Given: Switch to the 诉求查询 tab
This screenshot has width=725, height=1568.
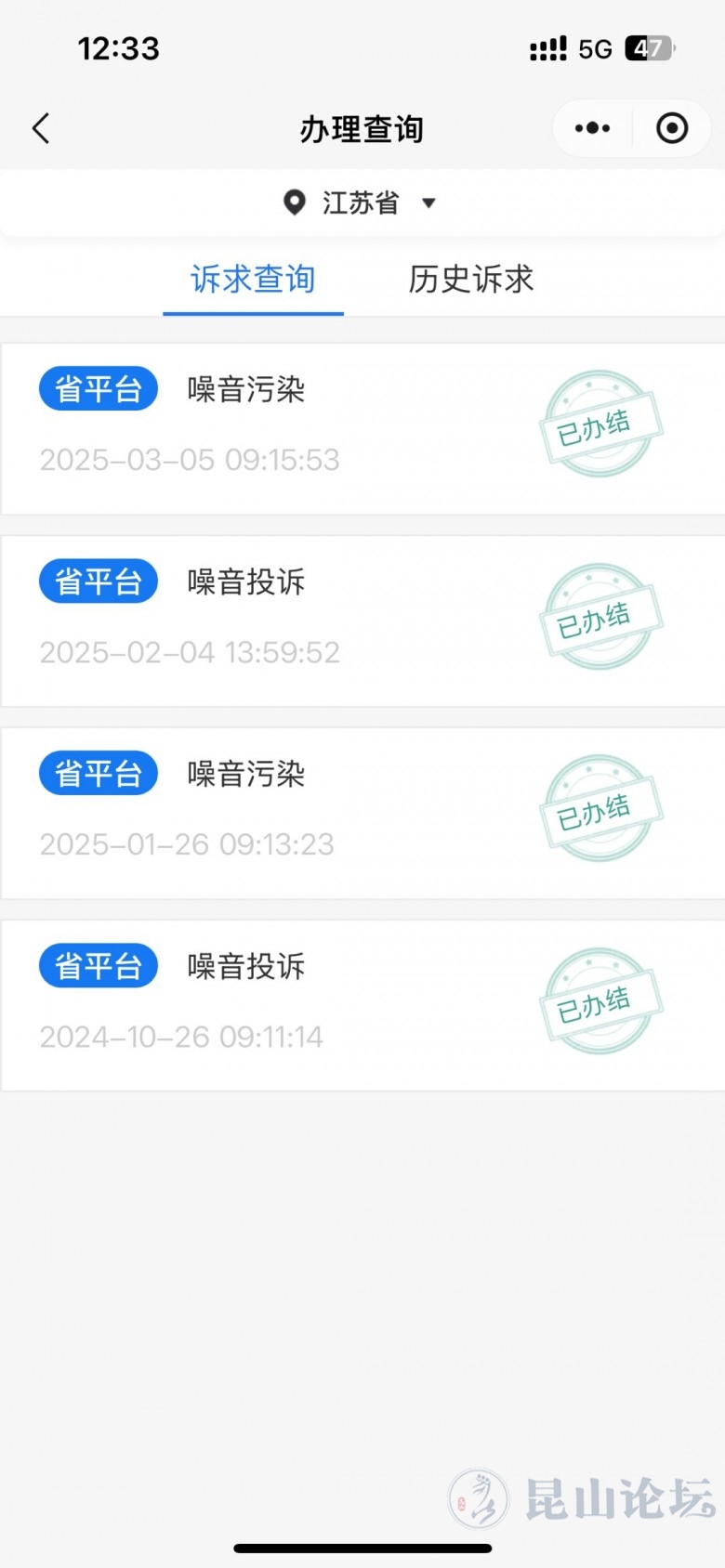Looking at the screenshot, I should click(253, 279).
